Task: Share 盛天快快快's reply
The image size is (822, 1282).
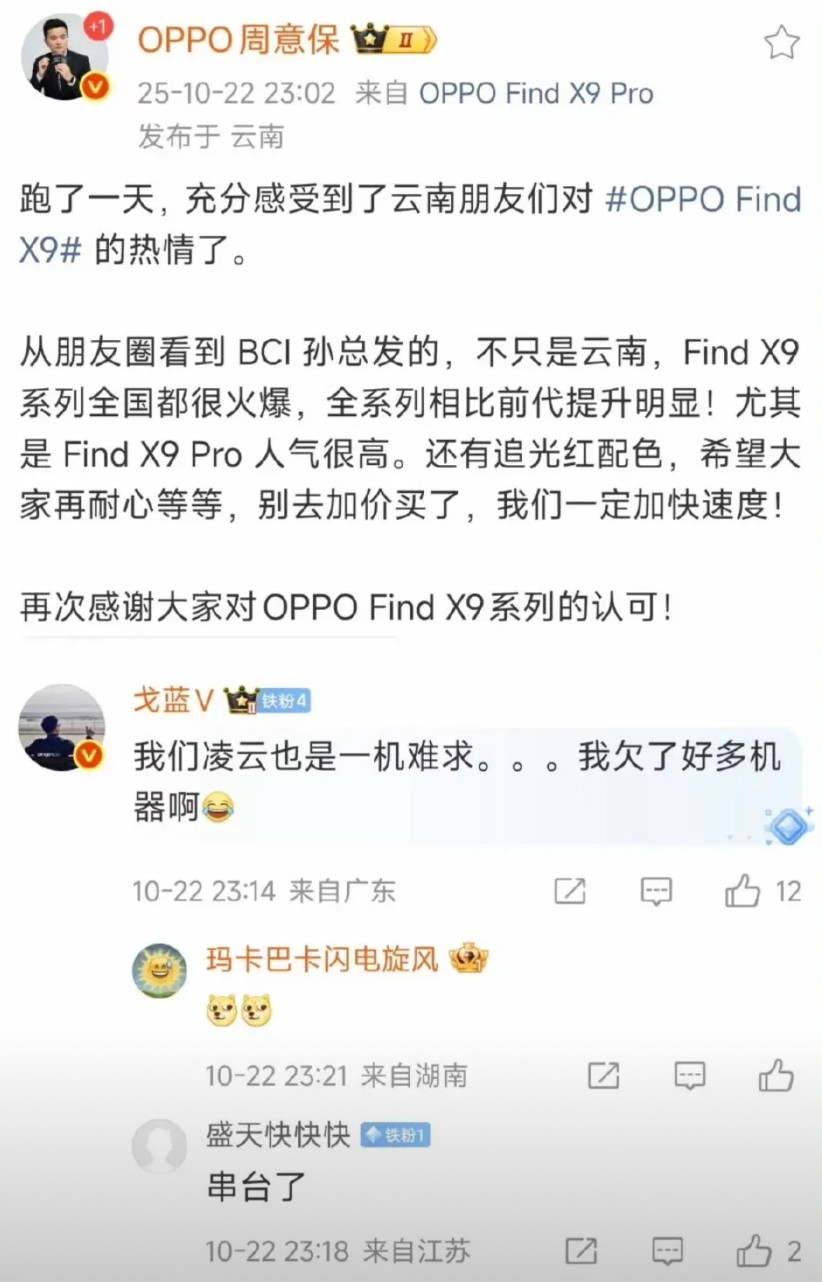Action: click(x=581, y=1251)
